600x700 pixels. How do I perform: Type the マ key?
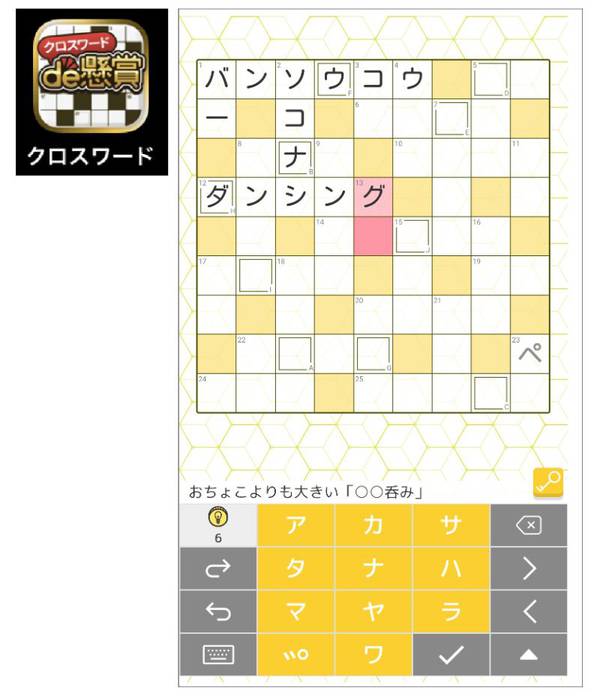[295, 611]
